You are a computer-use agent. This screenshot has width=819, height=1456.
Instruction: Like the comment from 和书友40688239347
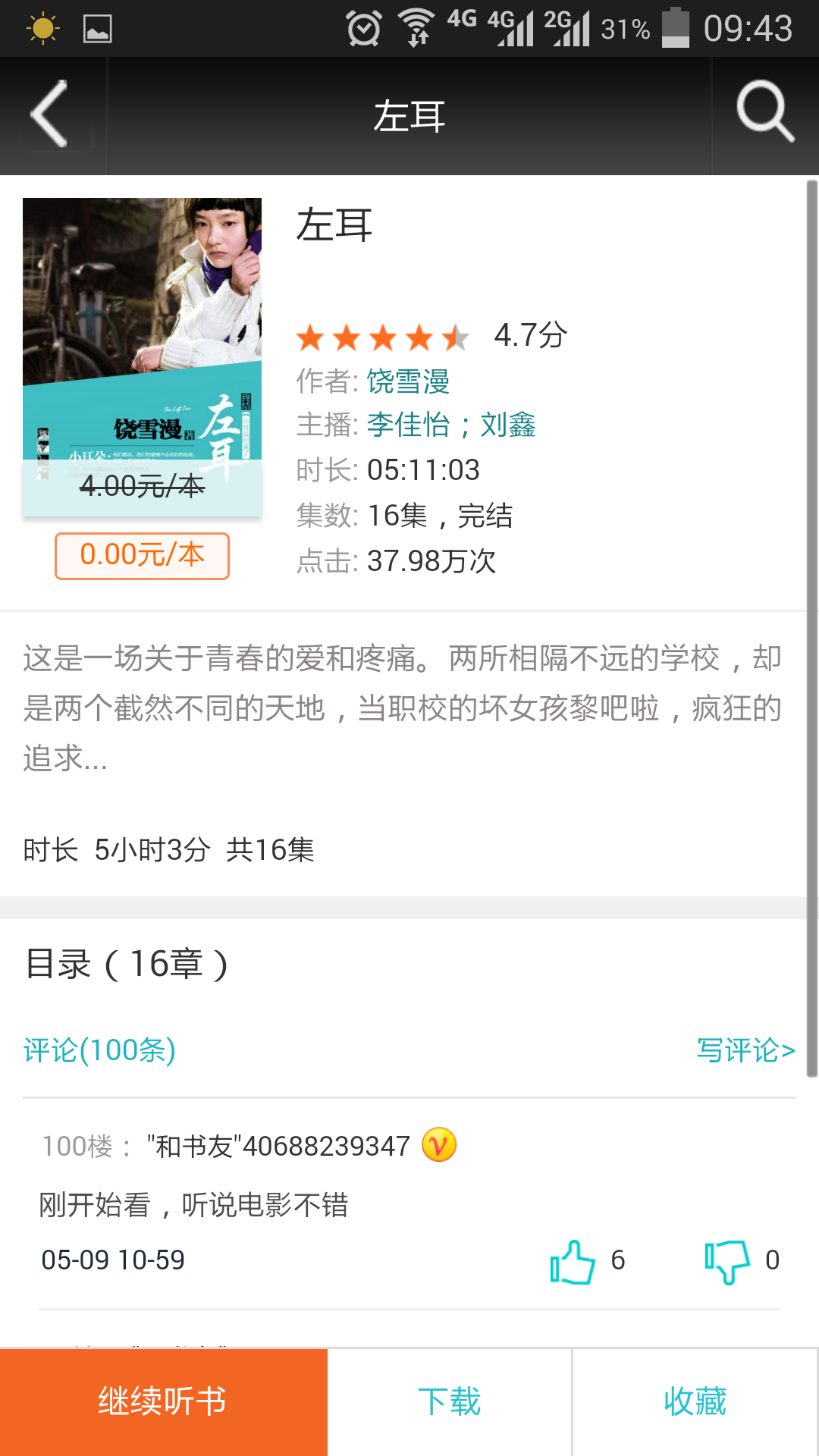[x=573, y=1261]
